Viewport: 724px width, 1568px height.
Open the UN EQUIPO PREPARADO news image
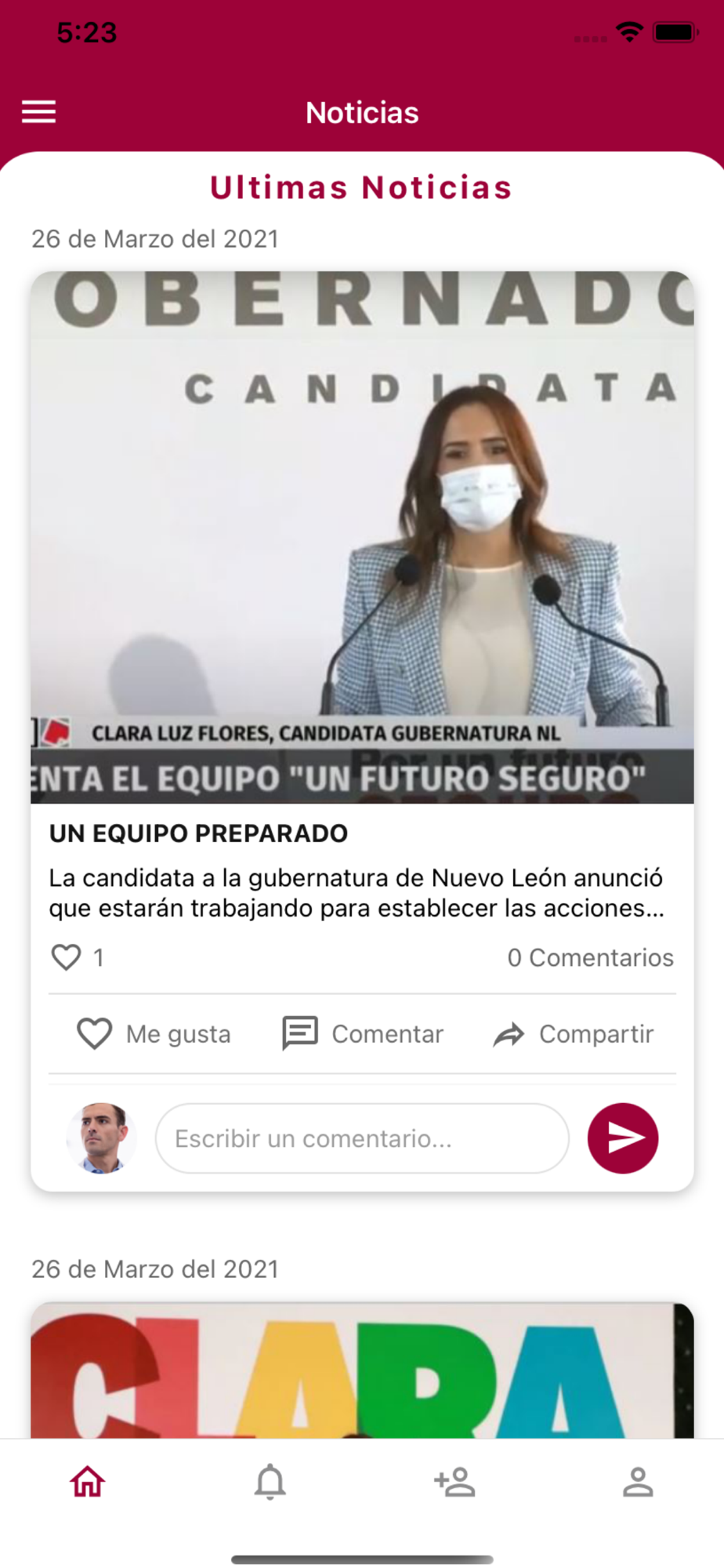(x=362, y=537)
